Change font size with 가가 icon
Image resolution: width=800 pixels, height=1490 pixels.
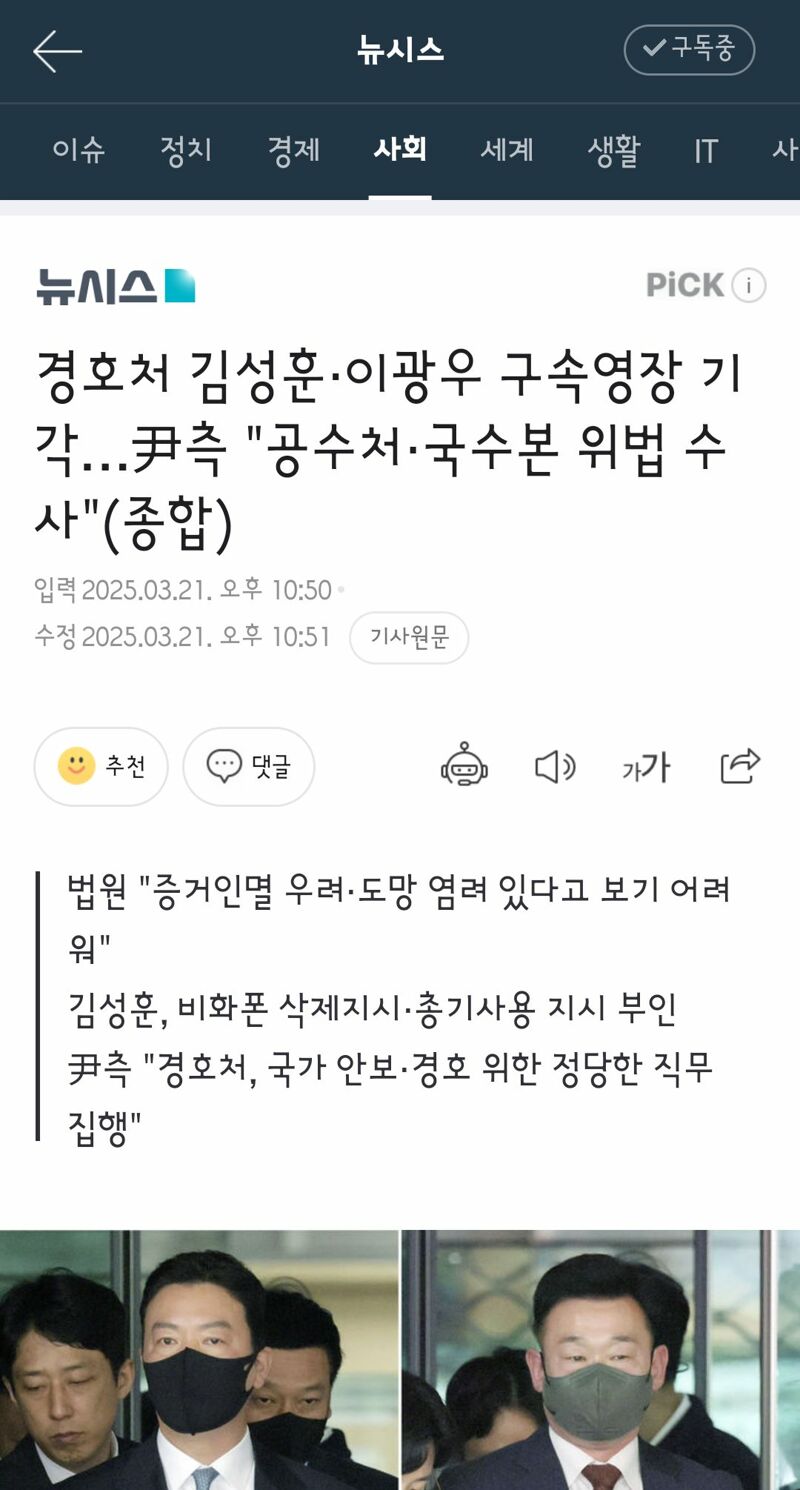[x=645, y=768]
